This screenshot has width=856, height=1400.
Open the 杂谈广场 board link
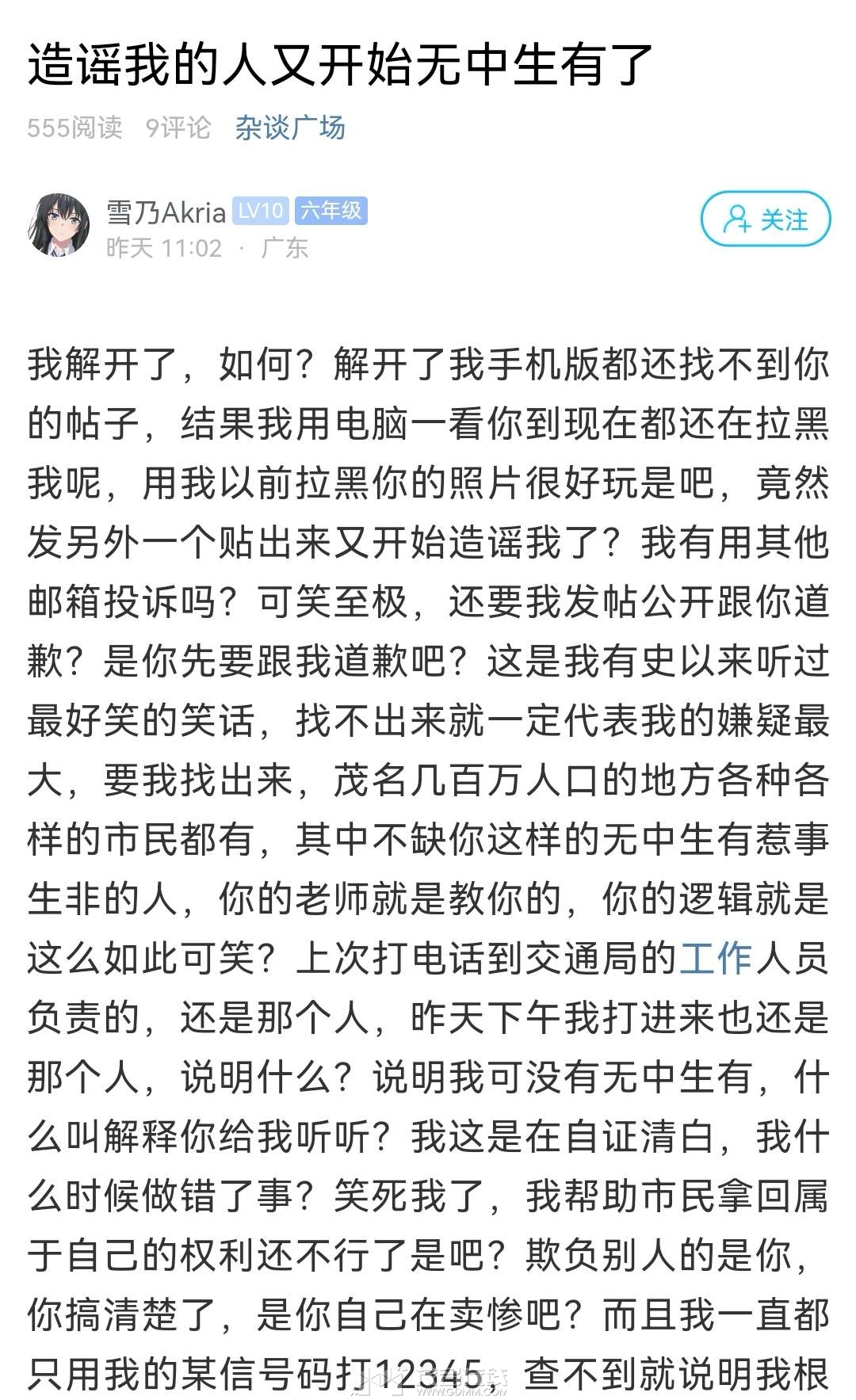point(289,128)
